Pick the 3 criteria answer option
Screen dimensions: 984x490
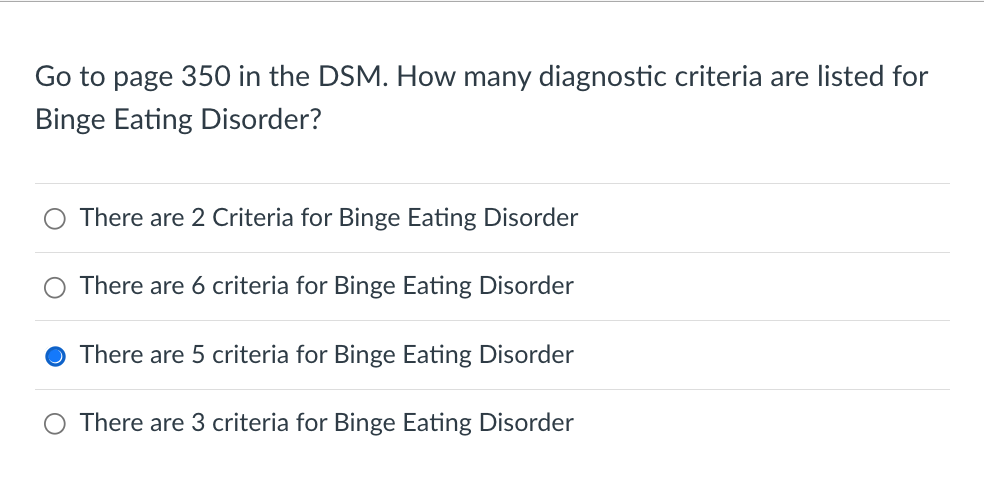56,424
